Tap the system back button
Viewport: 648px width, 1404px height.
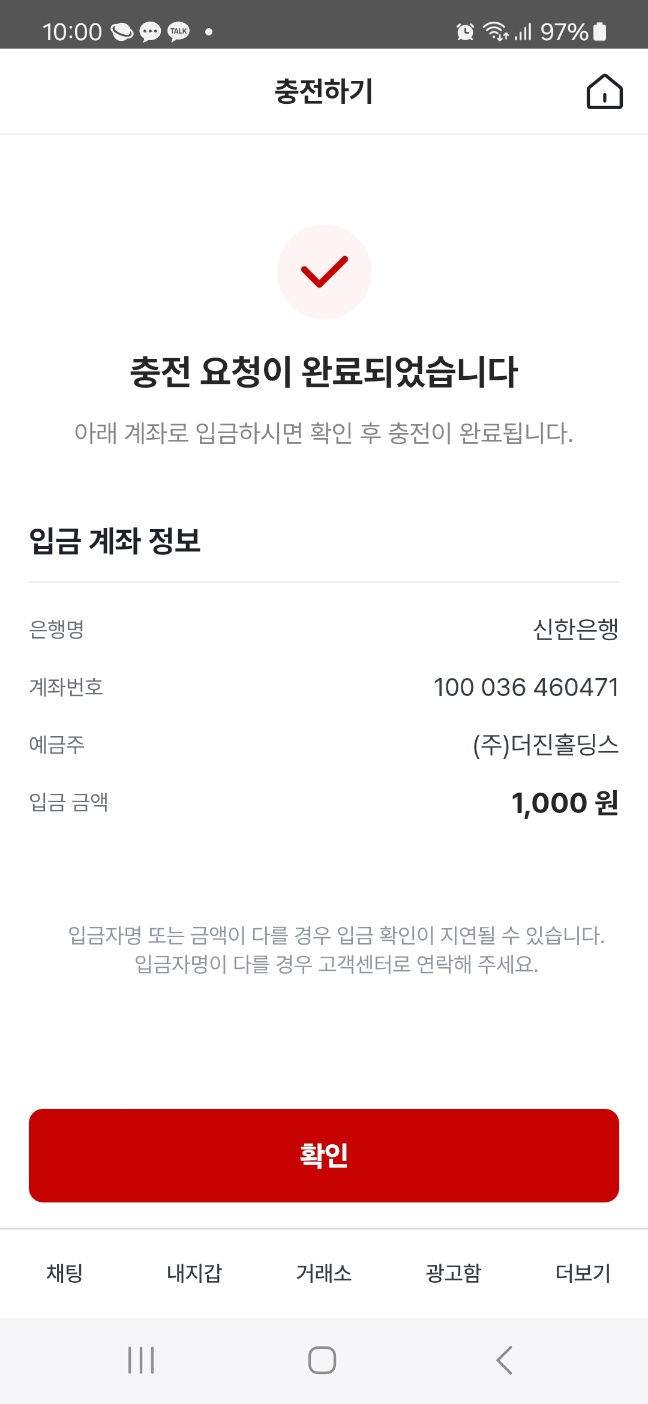point(505,1360)
